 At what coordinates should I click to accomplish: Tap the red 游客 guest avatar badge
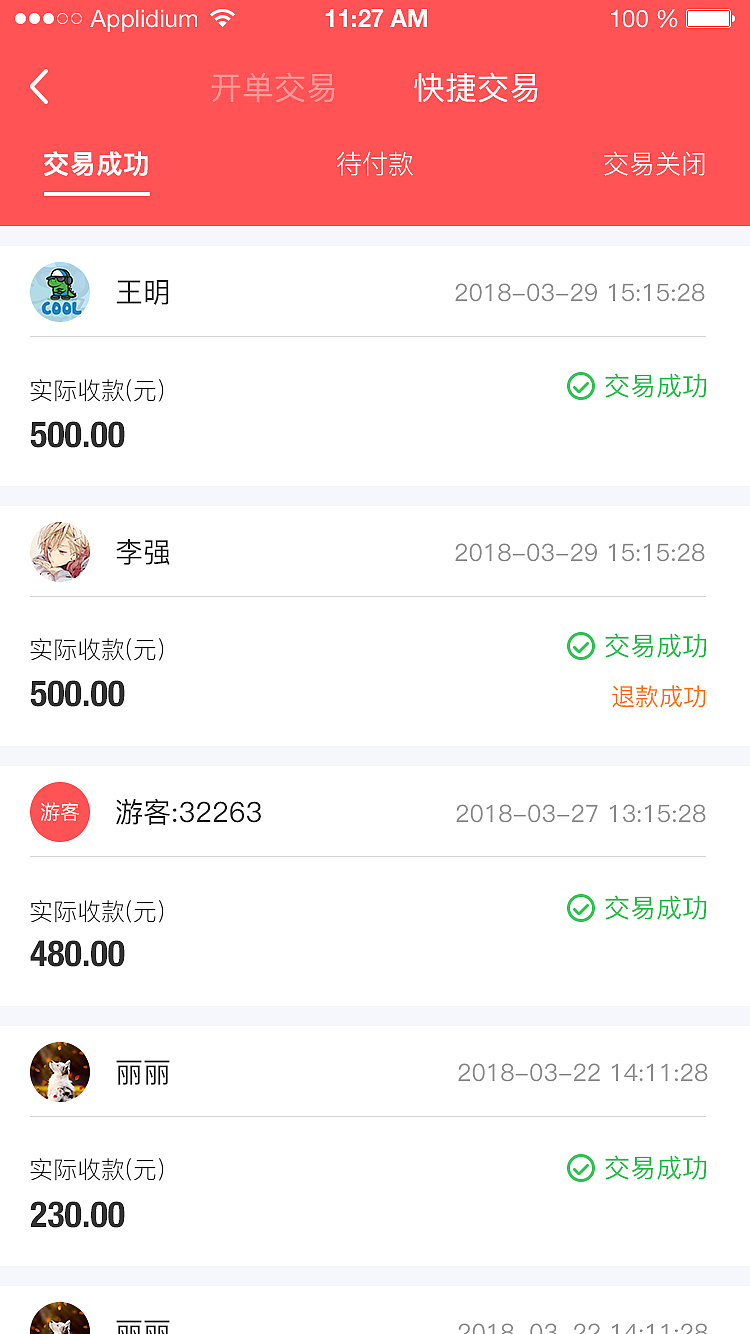[x=60, y=812]
